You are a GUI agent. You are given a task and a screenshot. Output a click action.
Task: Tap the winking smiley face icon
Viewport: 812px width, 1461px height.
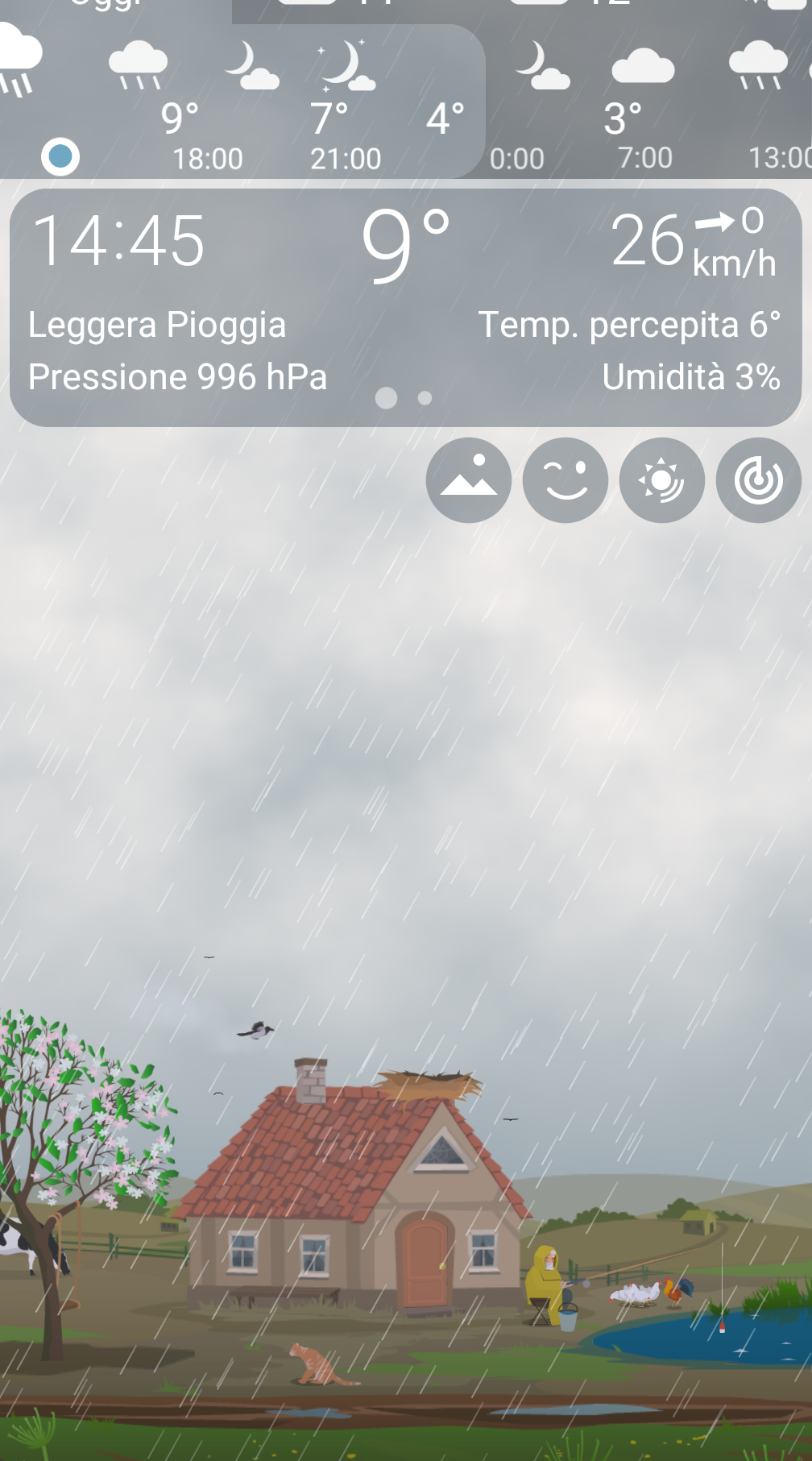565,479
